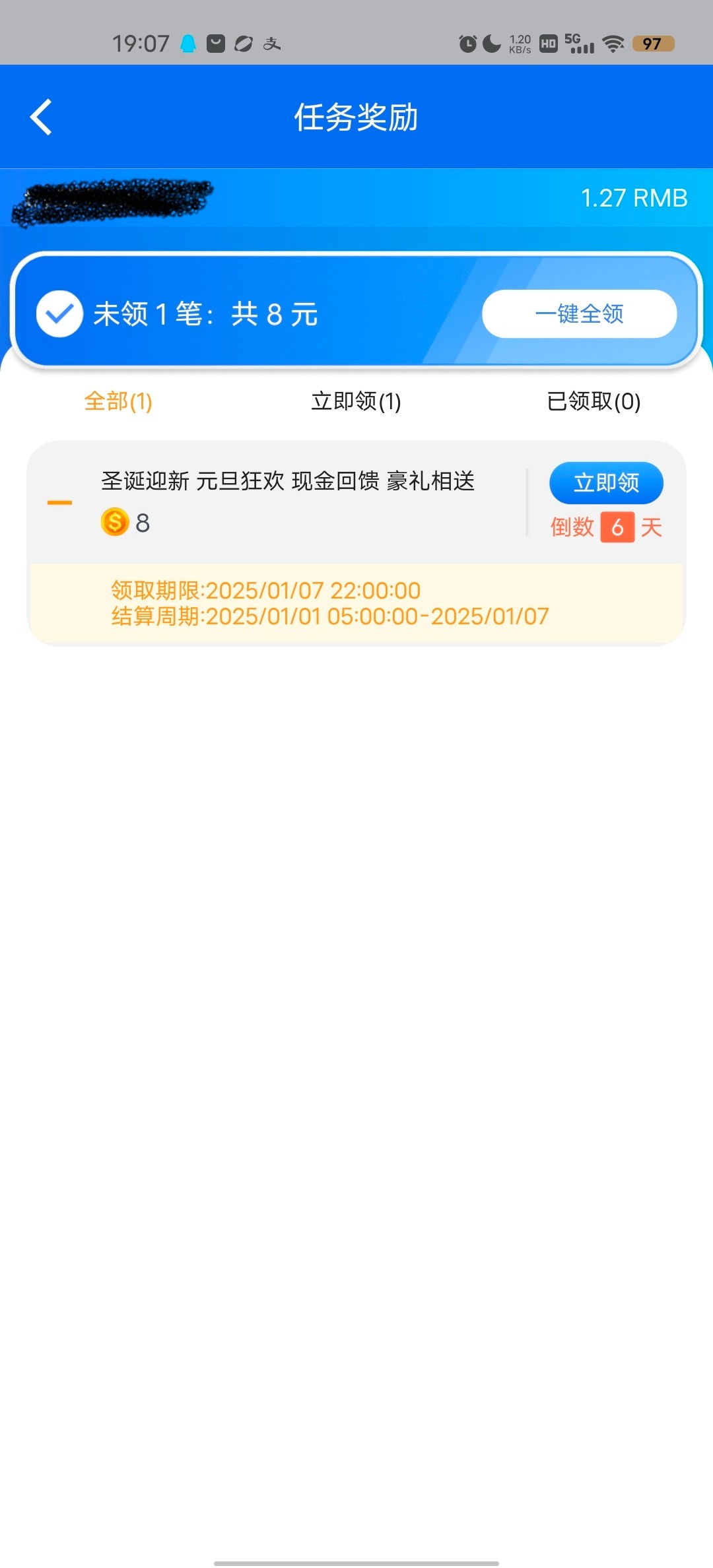The width and height of the screenshot is (713, 1568).
Task: Switch to the 全部(1) tab
Action: point(118,401)
